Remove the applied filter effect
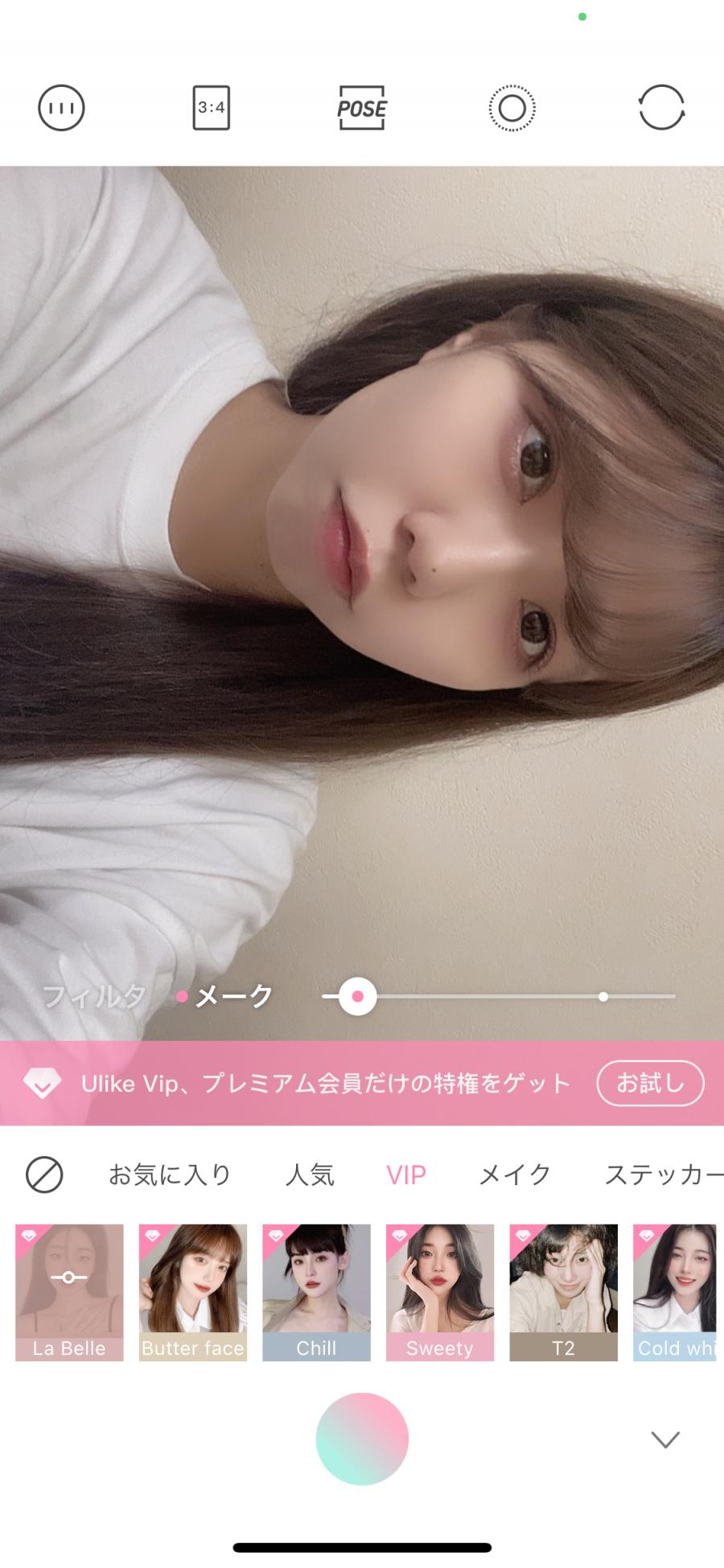 [44, 1175]
